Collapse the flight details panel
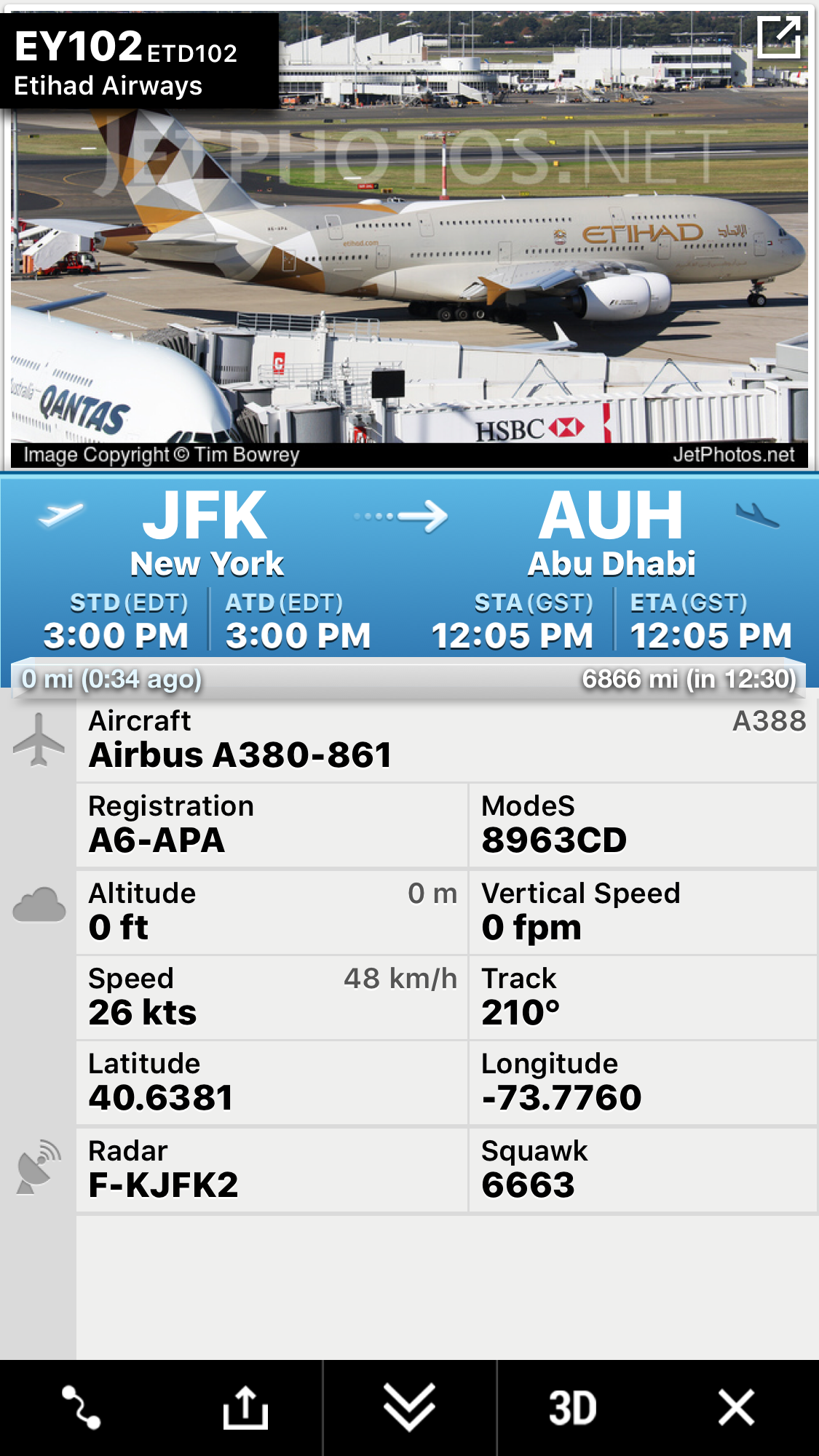819x1456 pixels. coord(409,1407)
